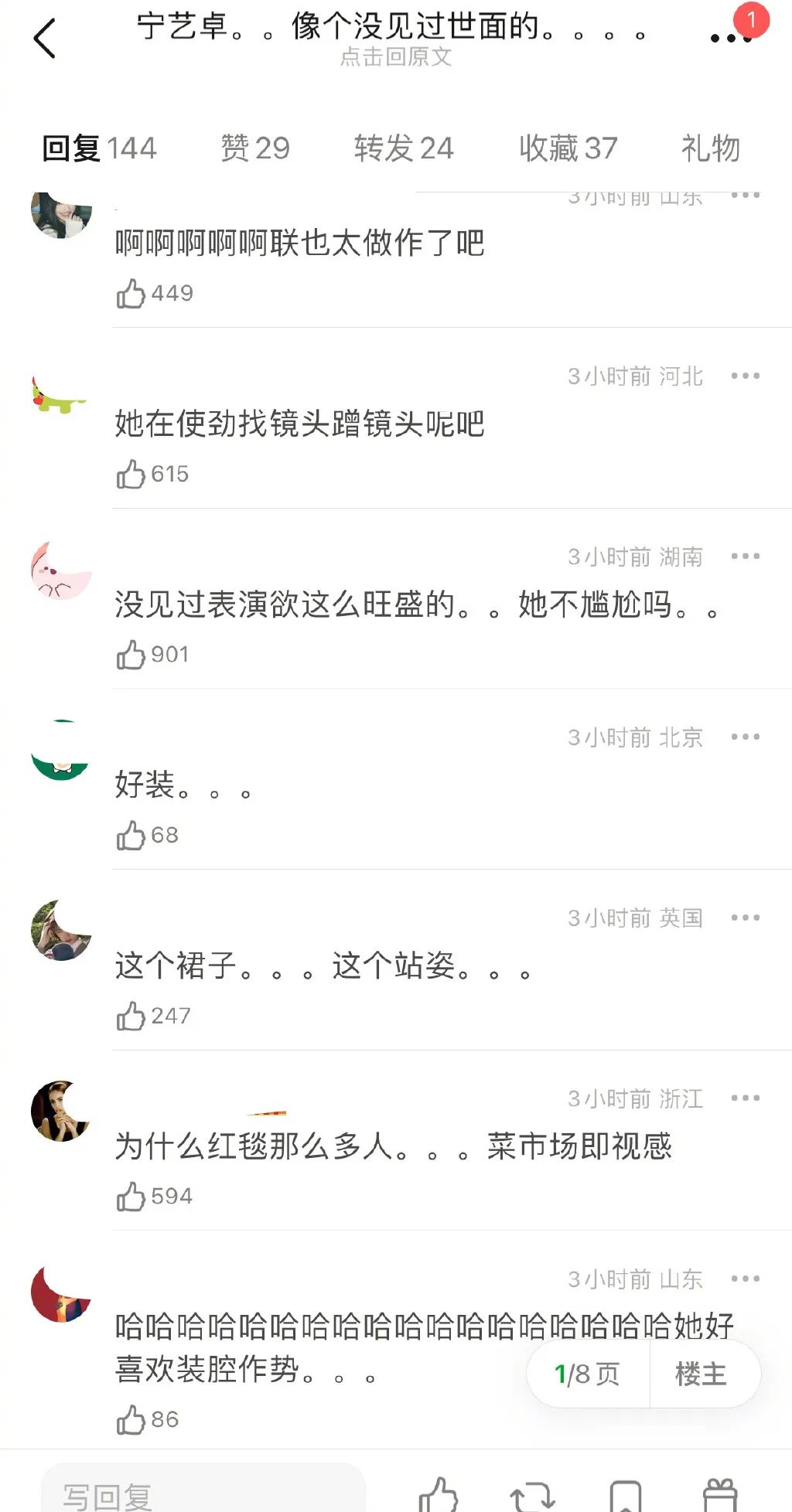Viewport: 792px width, 1512px height.
Task: Tap the thumbs-up icon in bottom toolbar
Action: point(442,1492)
